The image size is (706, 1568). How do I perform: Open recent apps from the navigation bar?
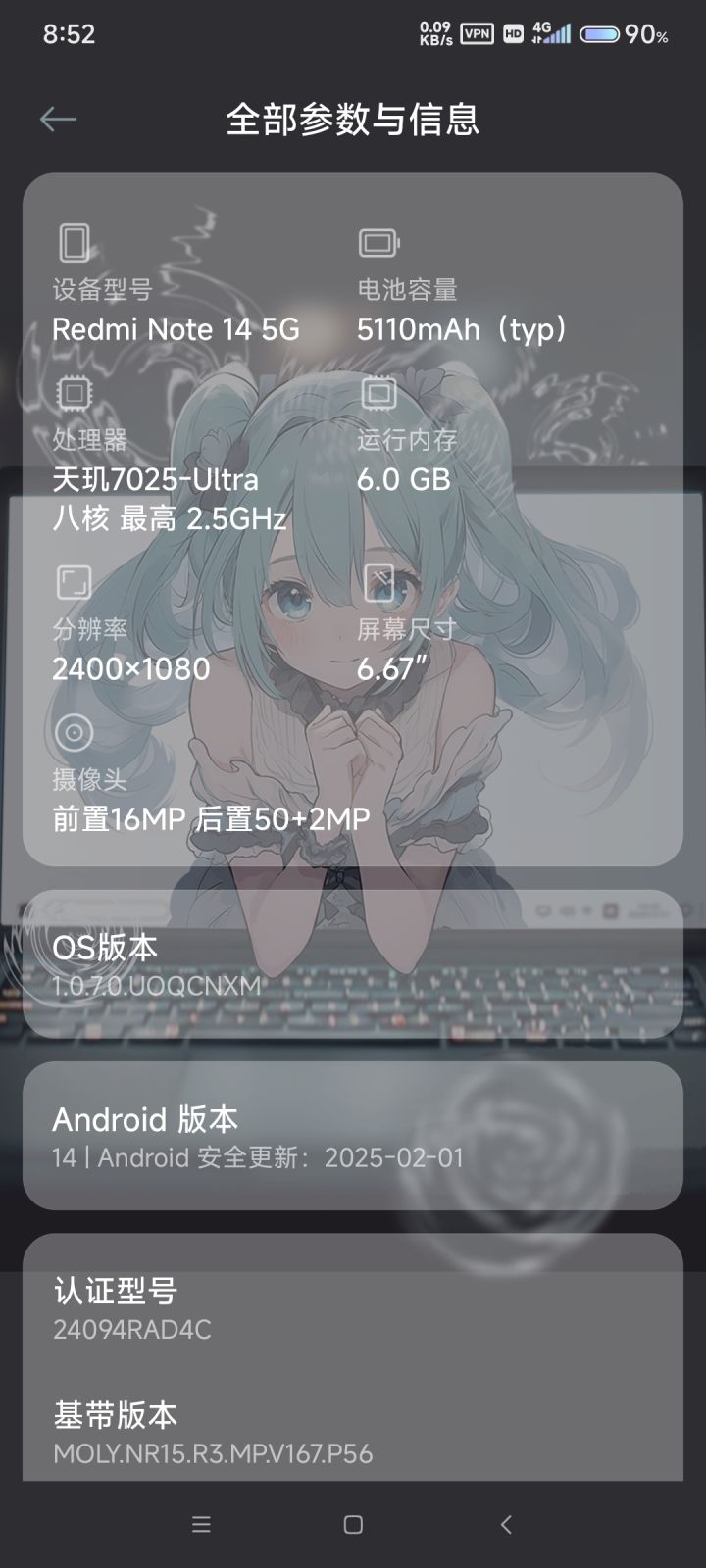200,1524
